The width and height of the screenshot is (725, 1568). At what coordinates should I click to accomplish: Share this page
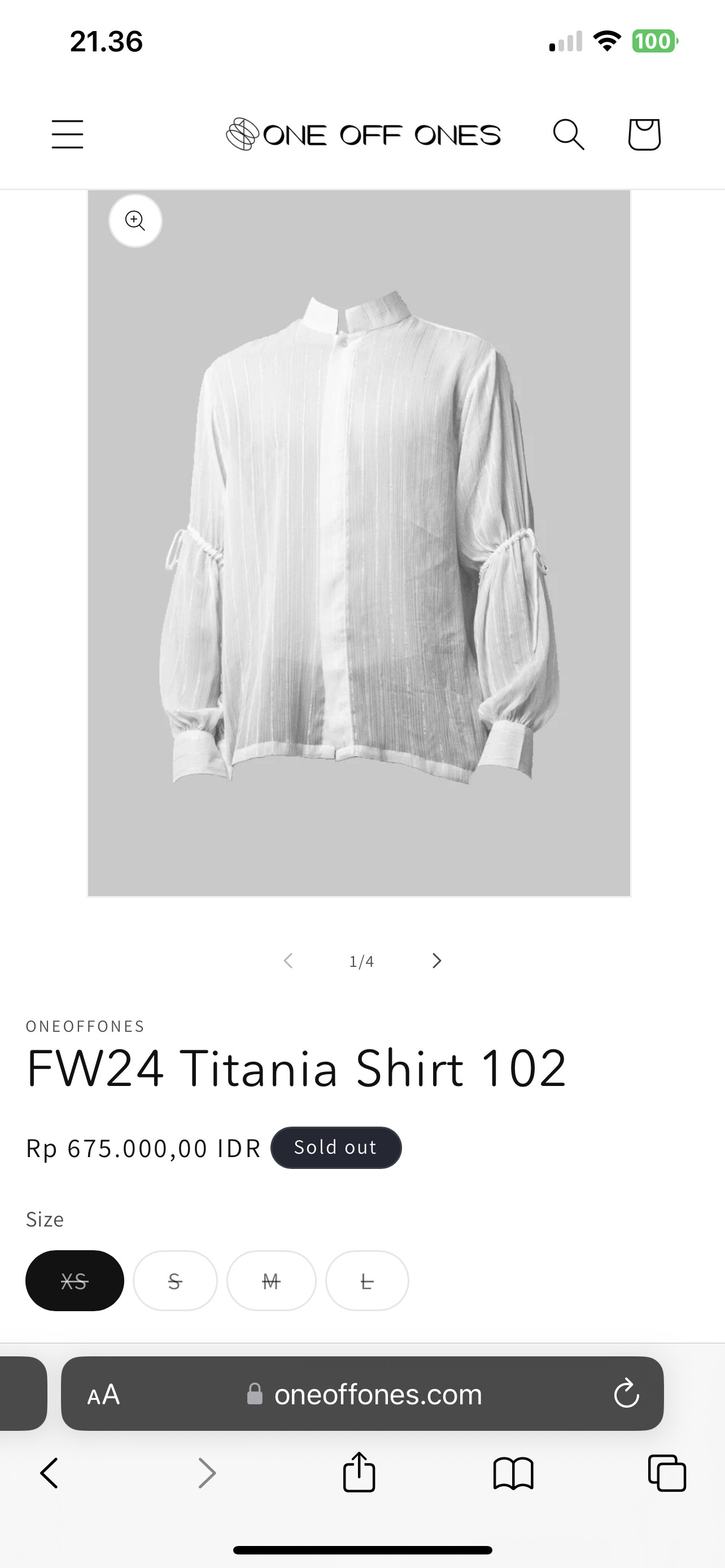(359, 1472)
